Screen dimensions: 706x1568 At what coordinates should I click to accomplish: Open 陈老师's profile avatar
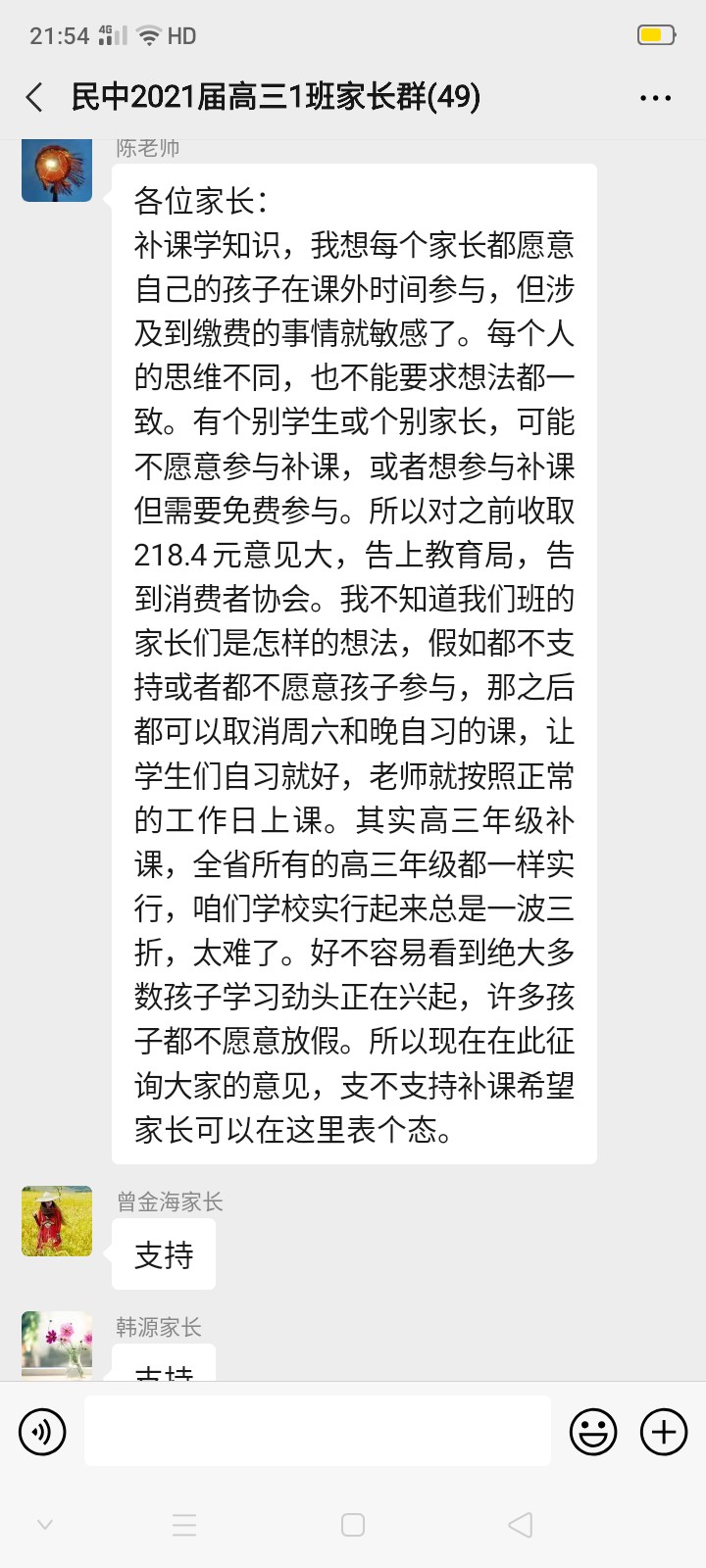coord(57,171)
